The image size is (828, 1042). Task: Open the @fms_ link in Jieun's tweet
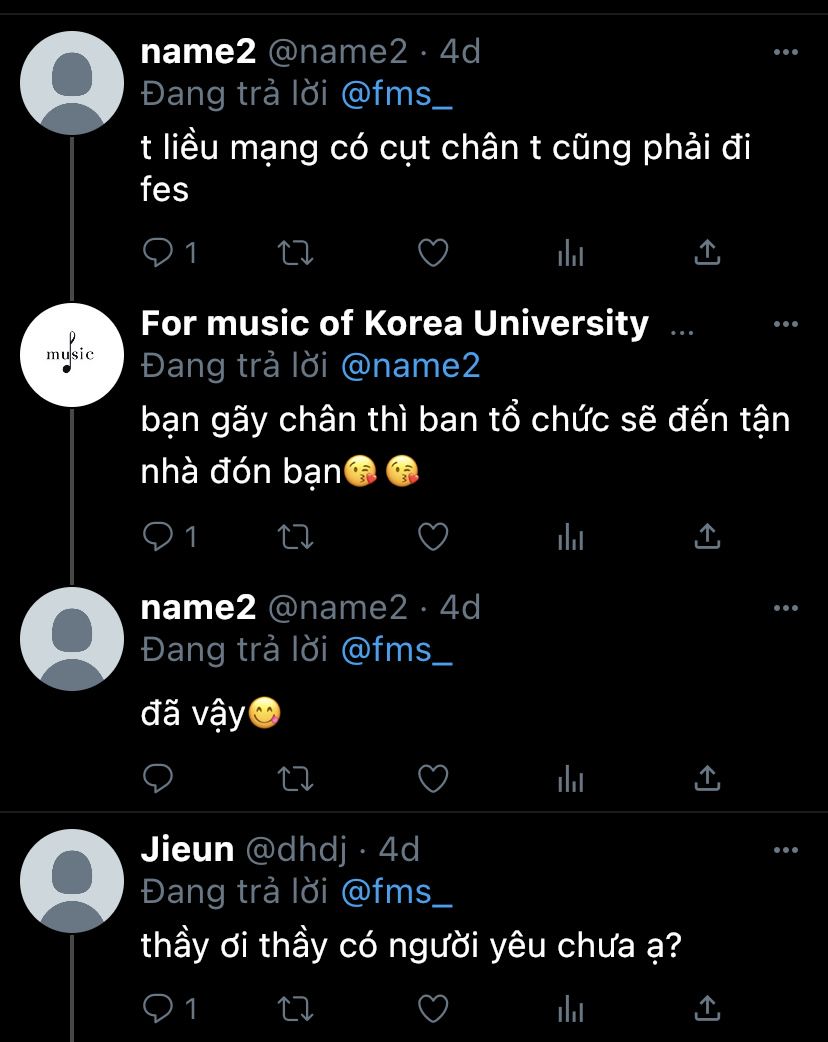pyautogui.click(x=397, y=892)
